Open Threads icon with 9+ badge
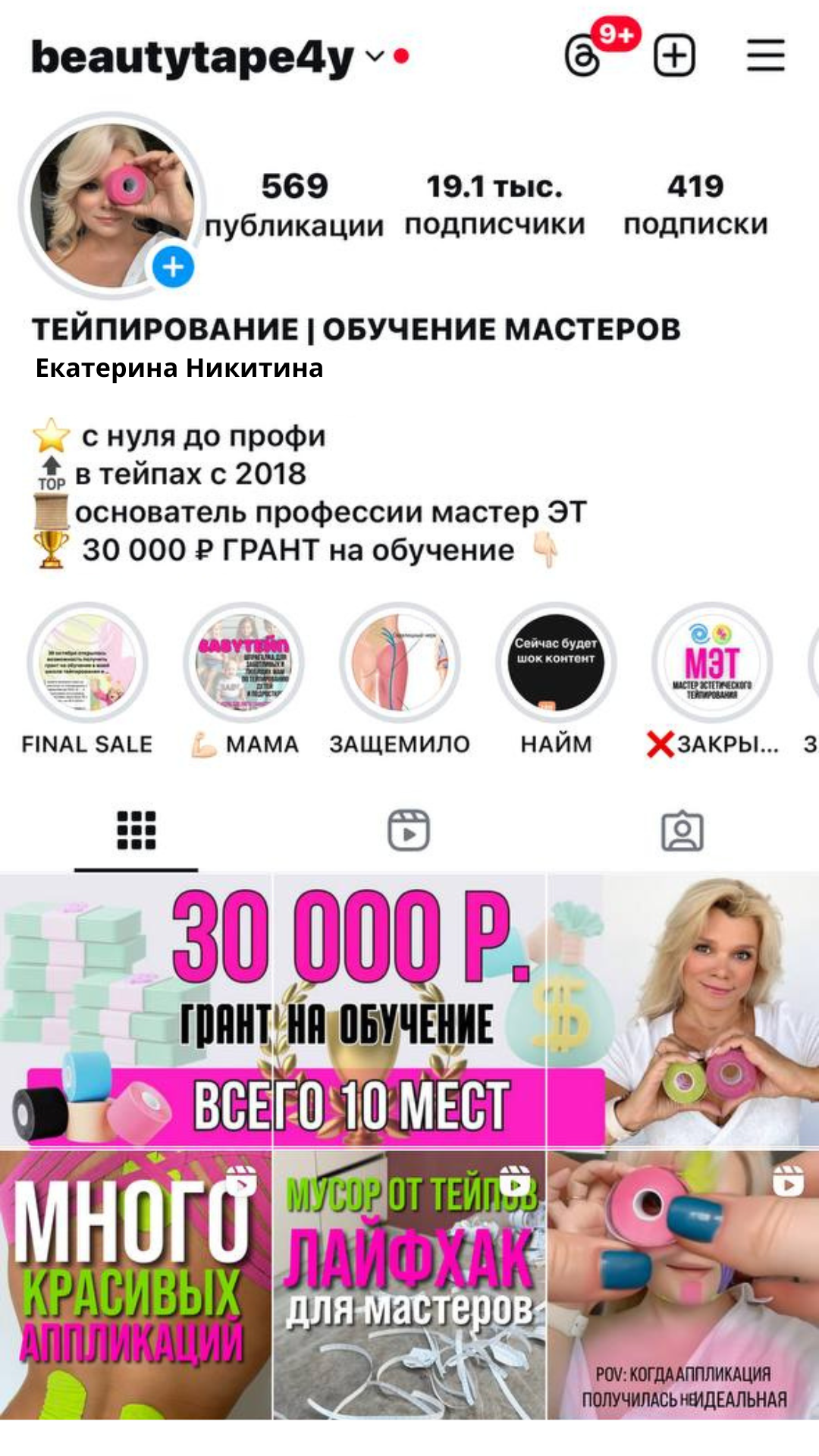 point(584,56)
